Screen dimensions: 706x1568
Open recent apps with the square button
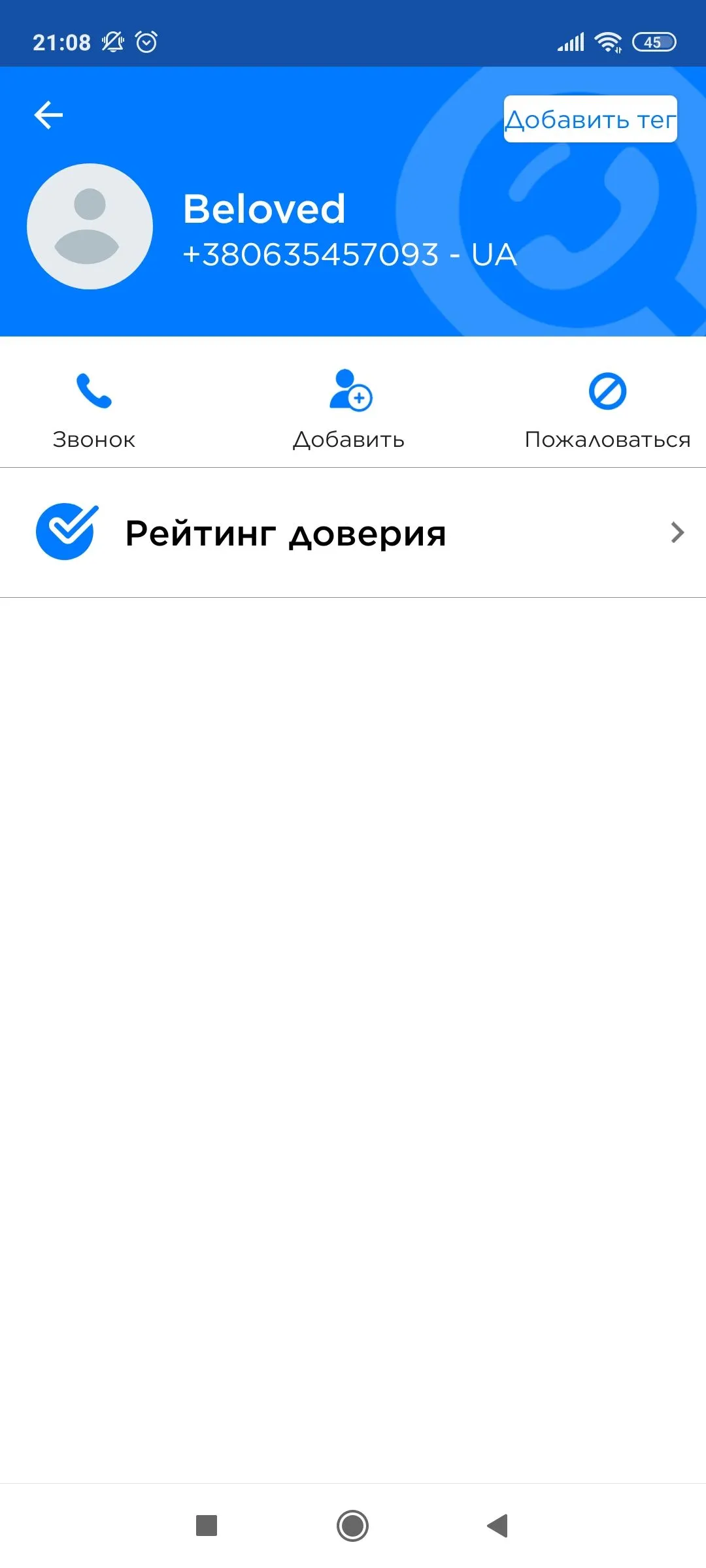pyautogui.click(x=207, y=1526)
